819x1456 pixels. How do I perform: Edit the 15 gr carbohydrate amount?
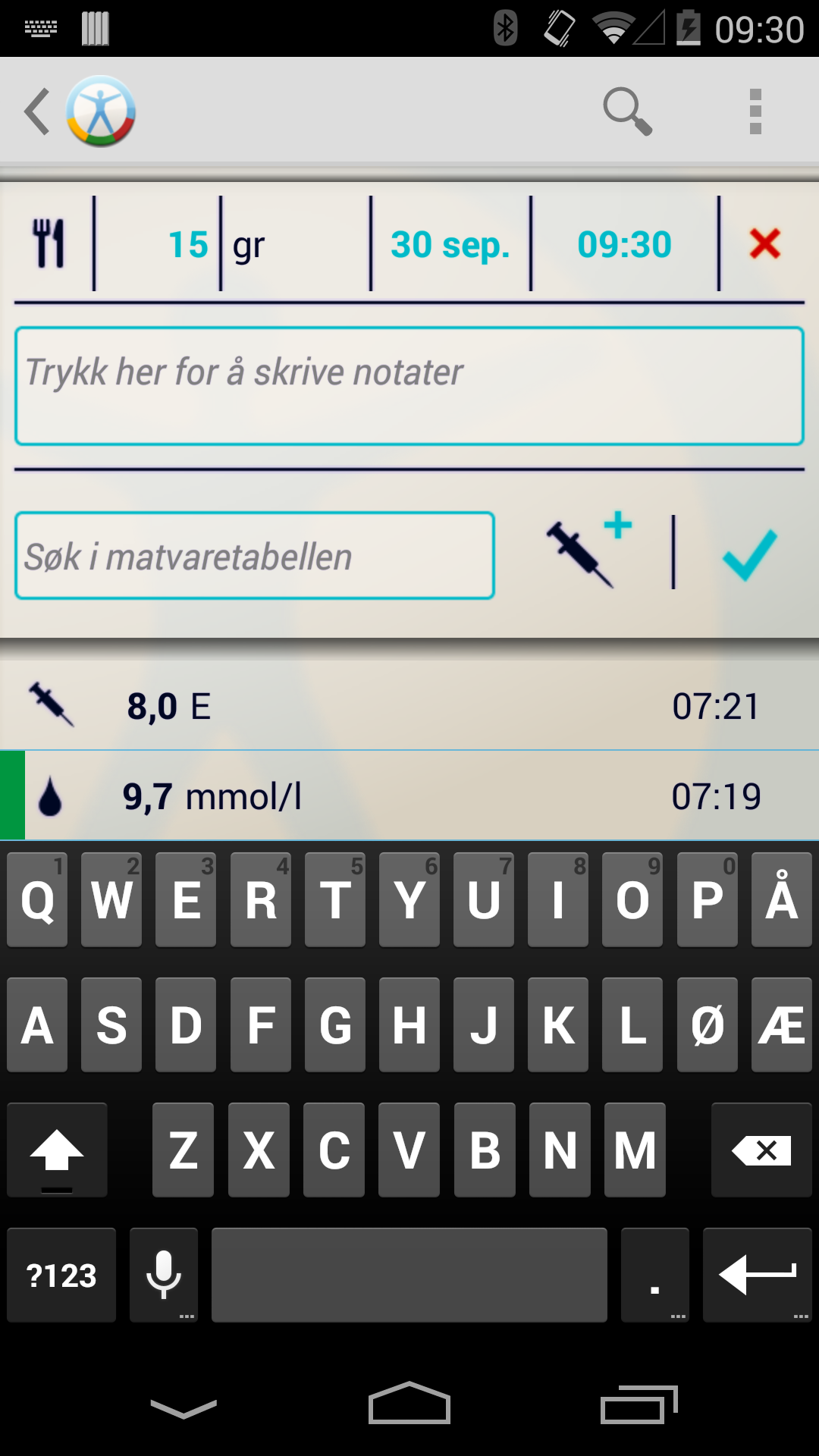tap(187, 244)
